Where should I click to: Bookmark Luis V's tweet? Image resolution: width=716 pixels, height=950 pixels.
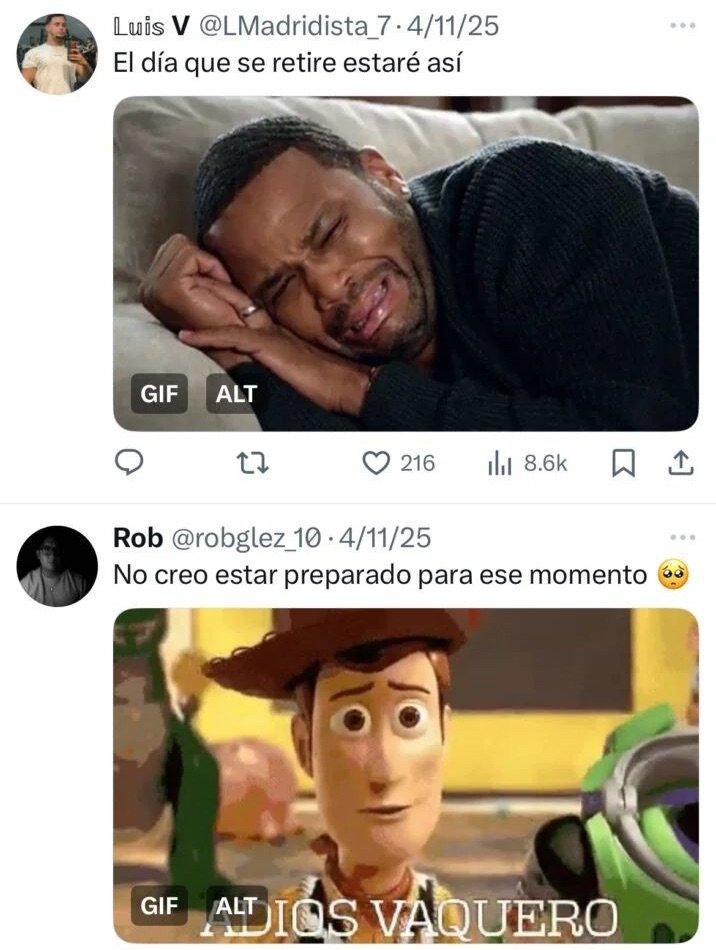tap(623, 463)
